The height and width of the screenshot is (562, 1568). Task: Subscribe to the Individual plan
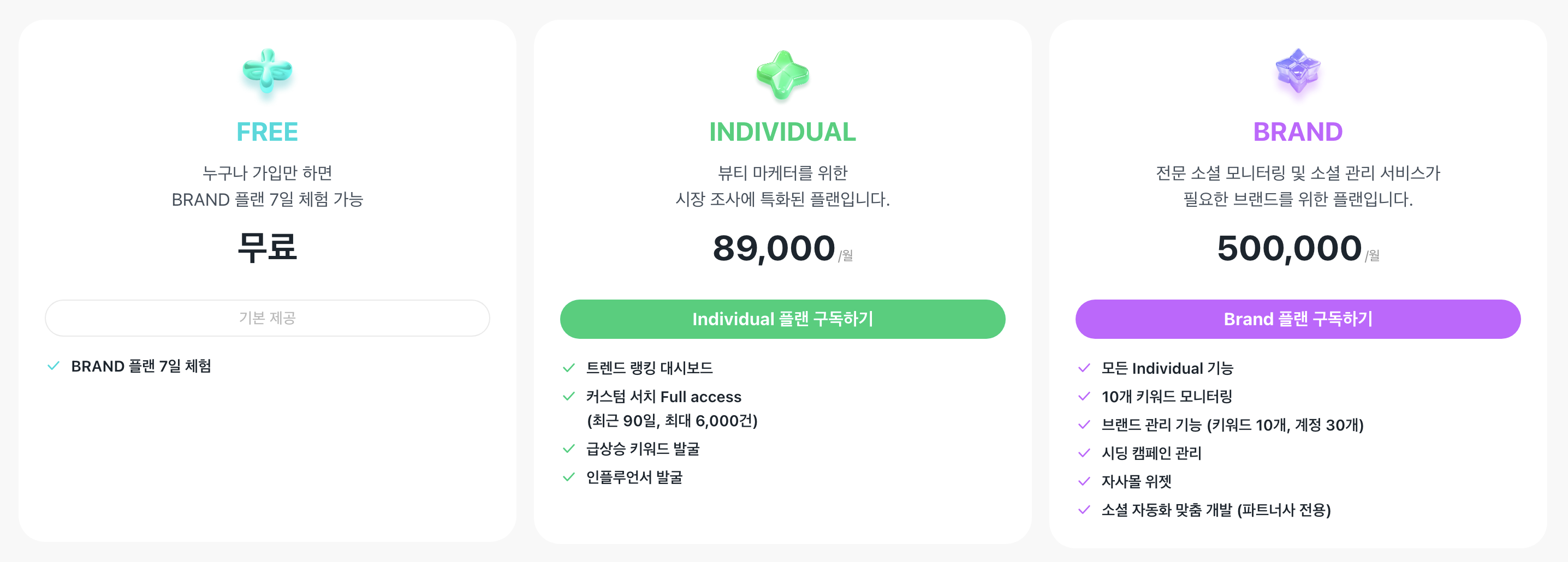pyautogui.click(x=782, y=319)
